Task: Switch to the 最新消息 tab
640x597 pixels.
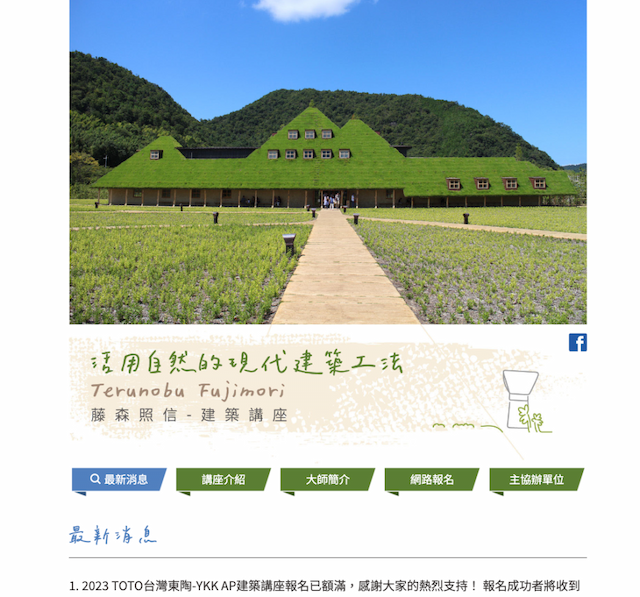Action: coord(119,479)
